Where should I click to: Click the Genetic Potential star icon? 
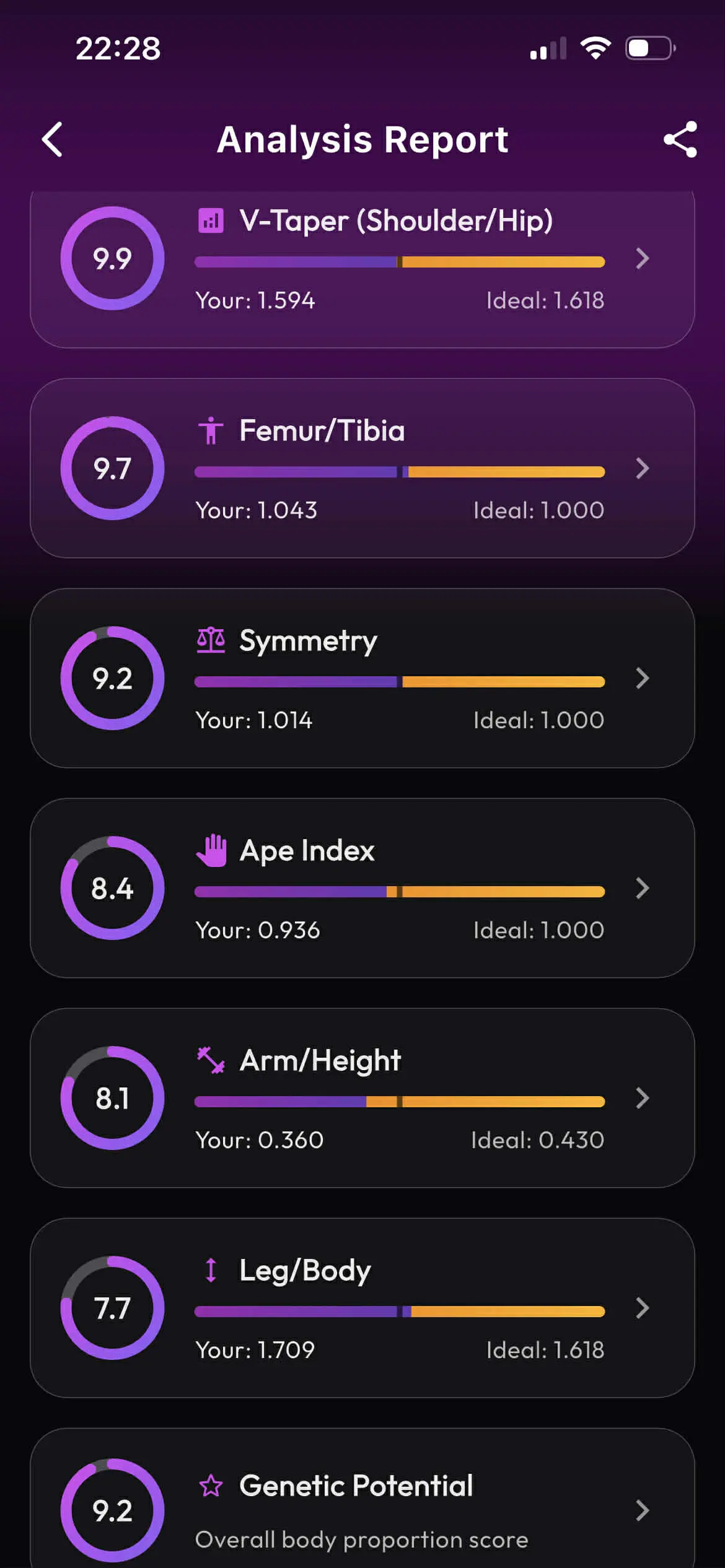click(x=211, y=1484)
